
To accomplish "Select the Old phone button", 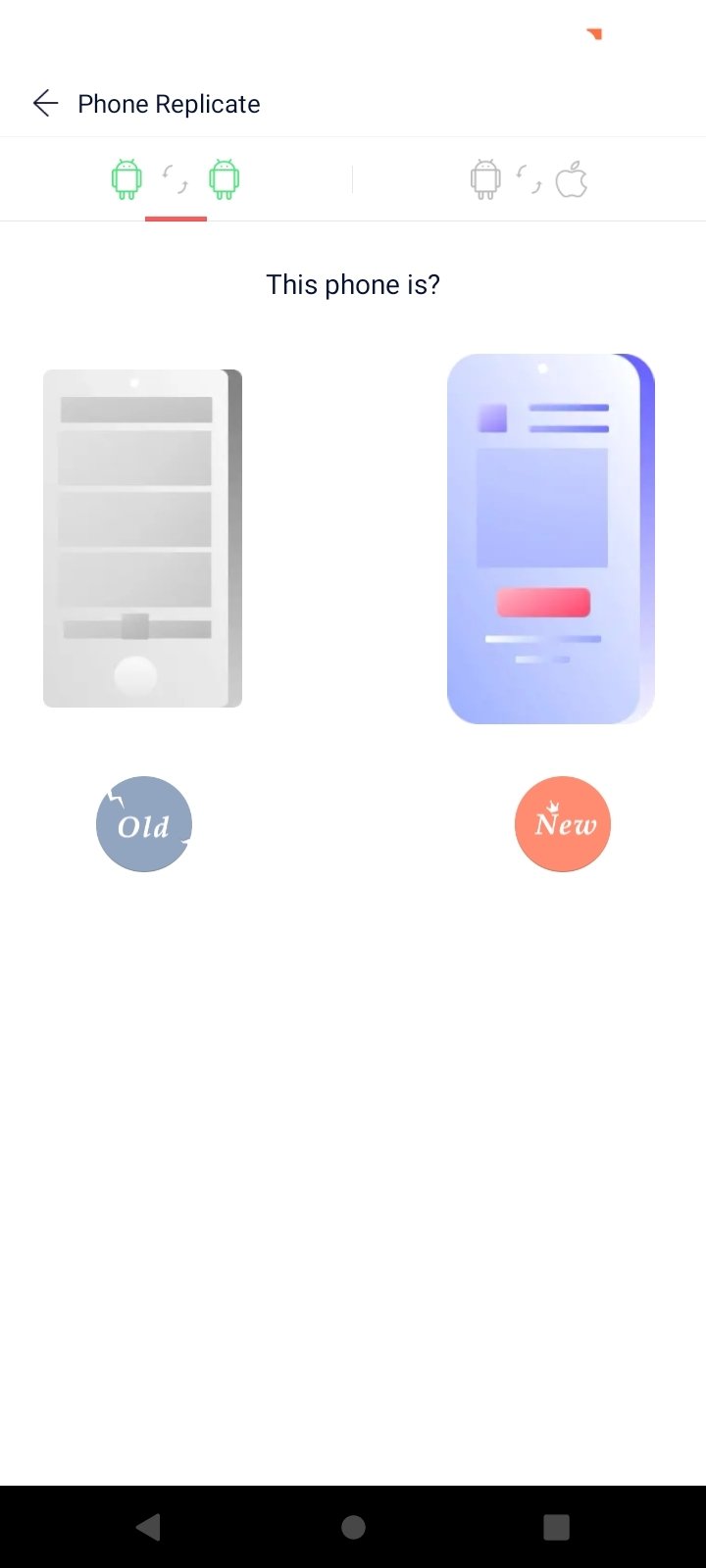I will [x=144, y=824].
